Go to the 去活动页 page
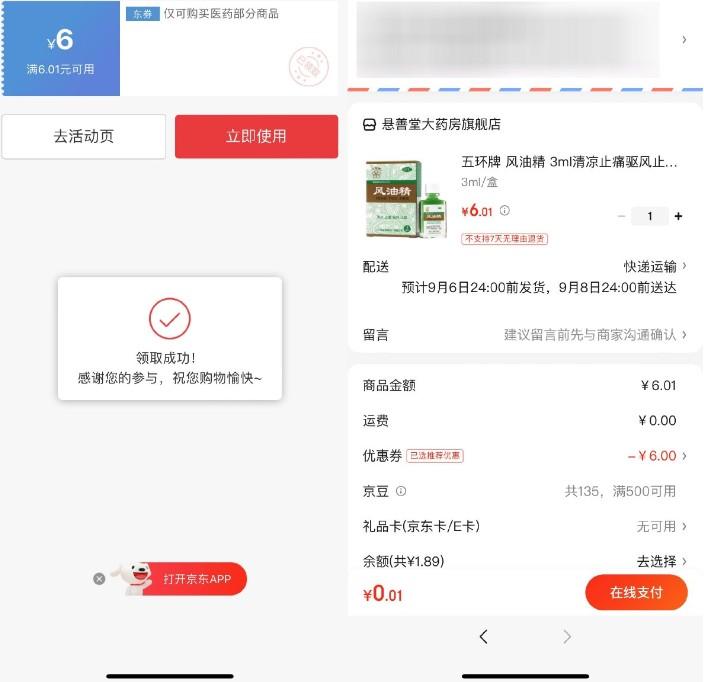Screen dimensions: 704x682 coord(84,136)
